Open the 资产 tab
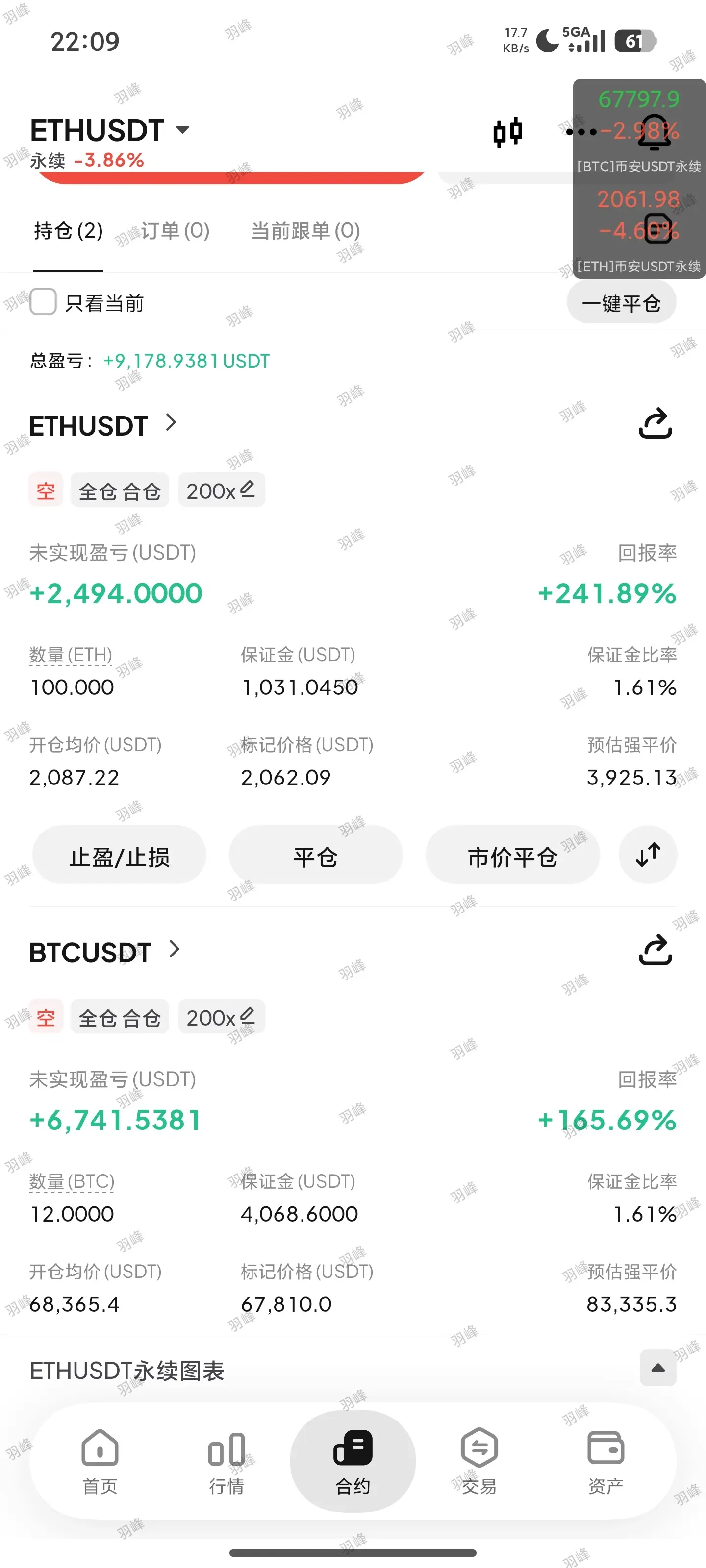Viewport: 706px width, 1568px height. [605, 1461]
